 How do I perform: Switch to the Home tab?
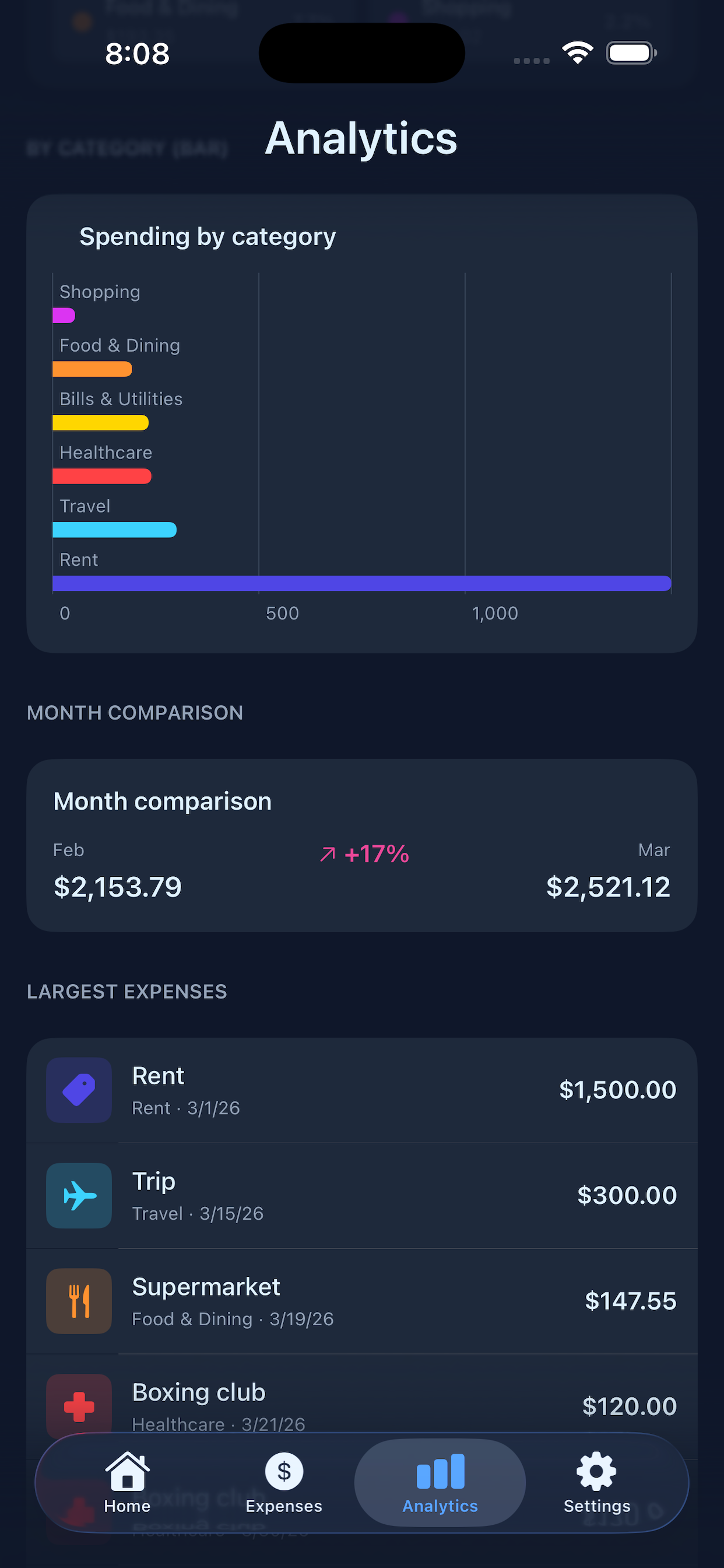[127, 1482]
